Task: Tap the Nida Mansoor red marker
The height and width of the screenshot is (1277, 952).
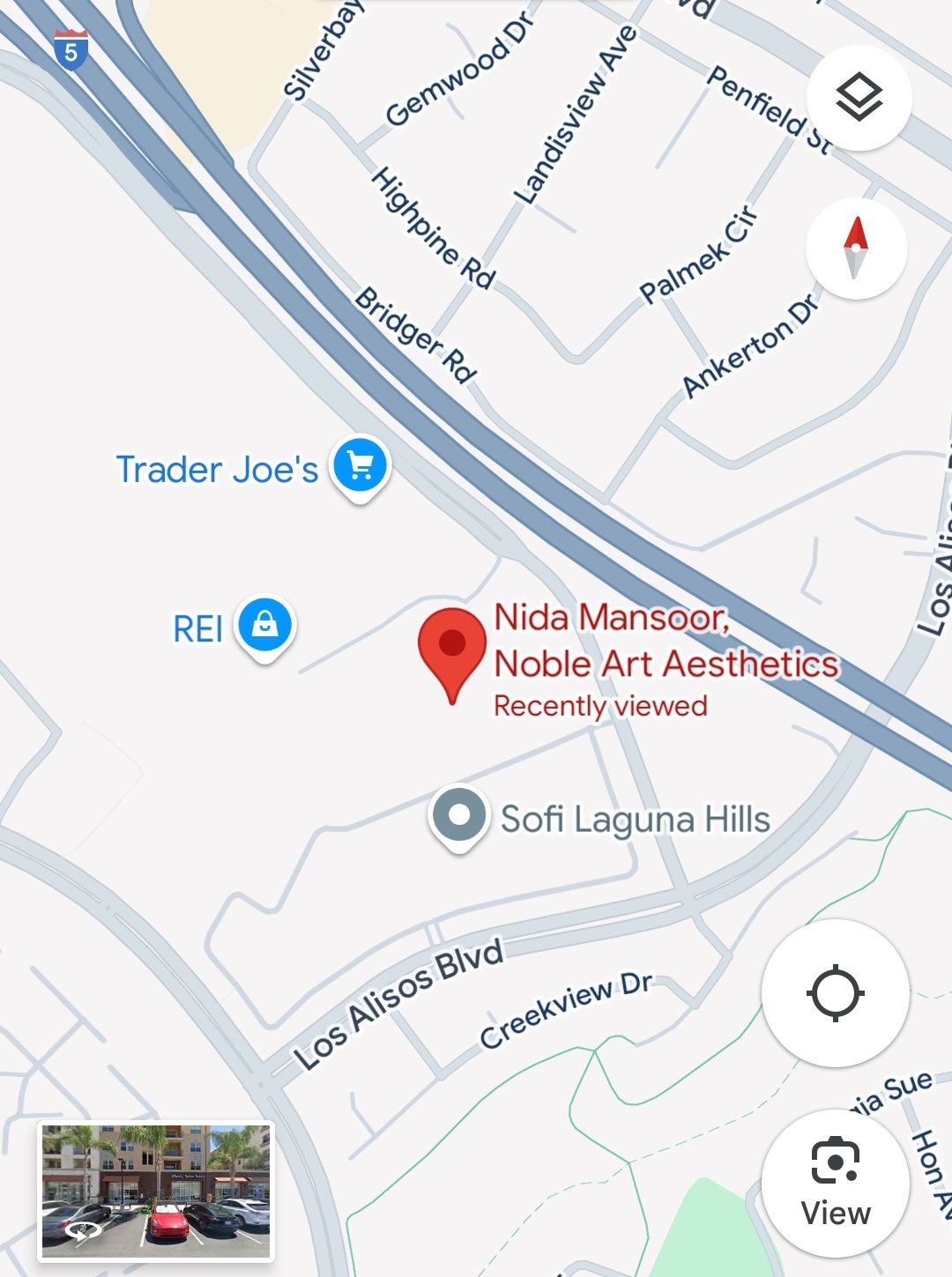Action: coord(452,648)
